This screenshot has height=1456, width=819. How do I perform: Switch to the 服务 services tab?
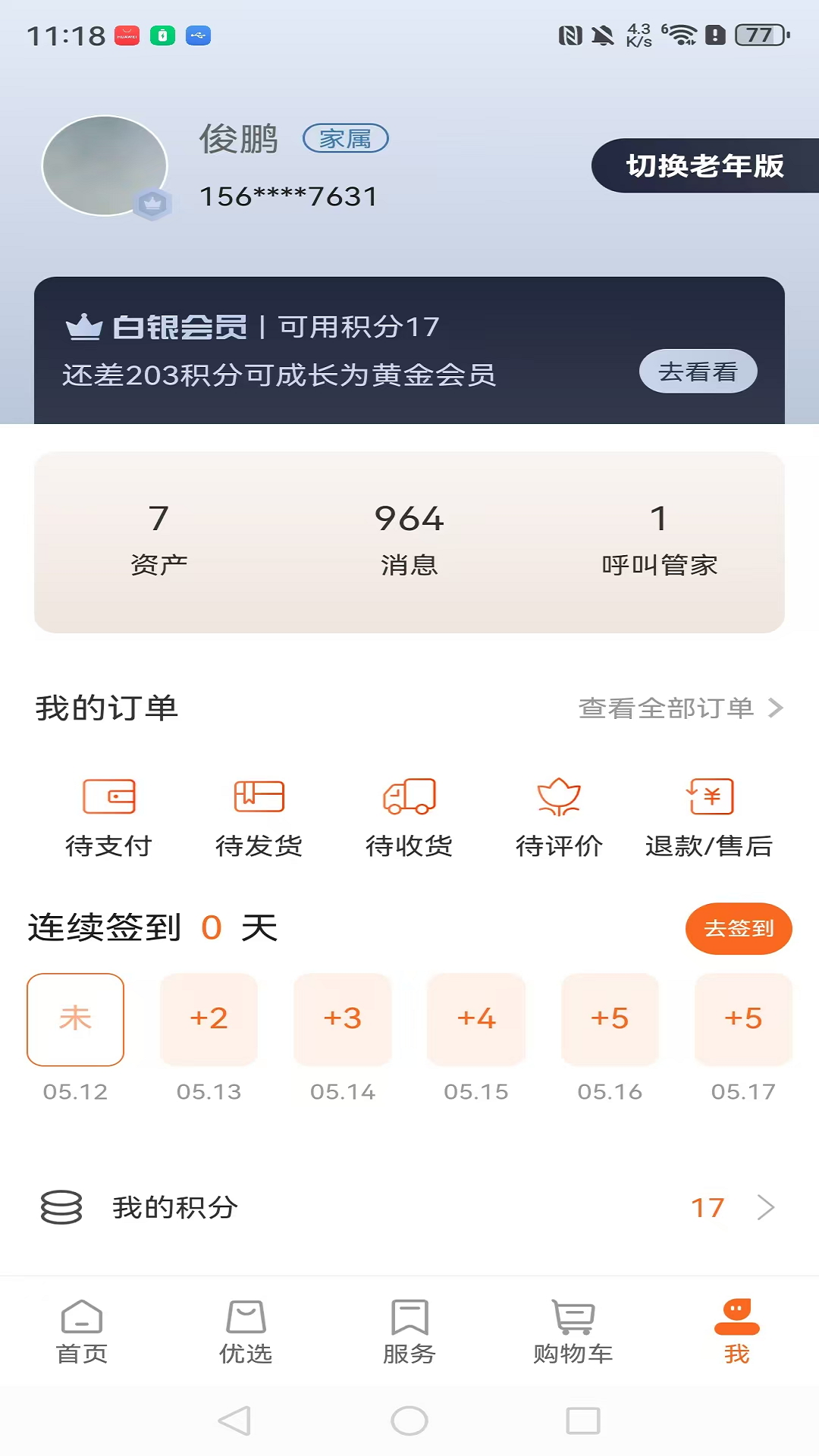click(409, 1332)
